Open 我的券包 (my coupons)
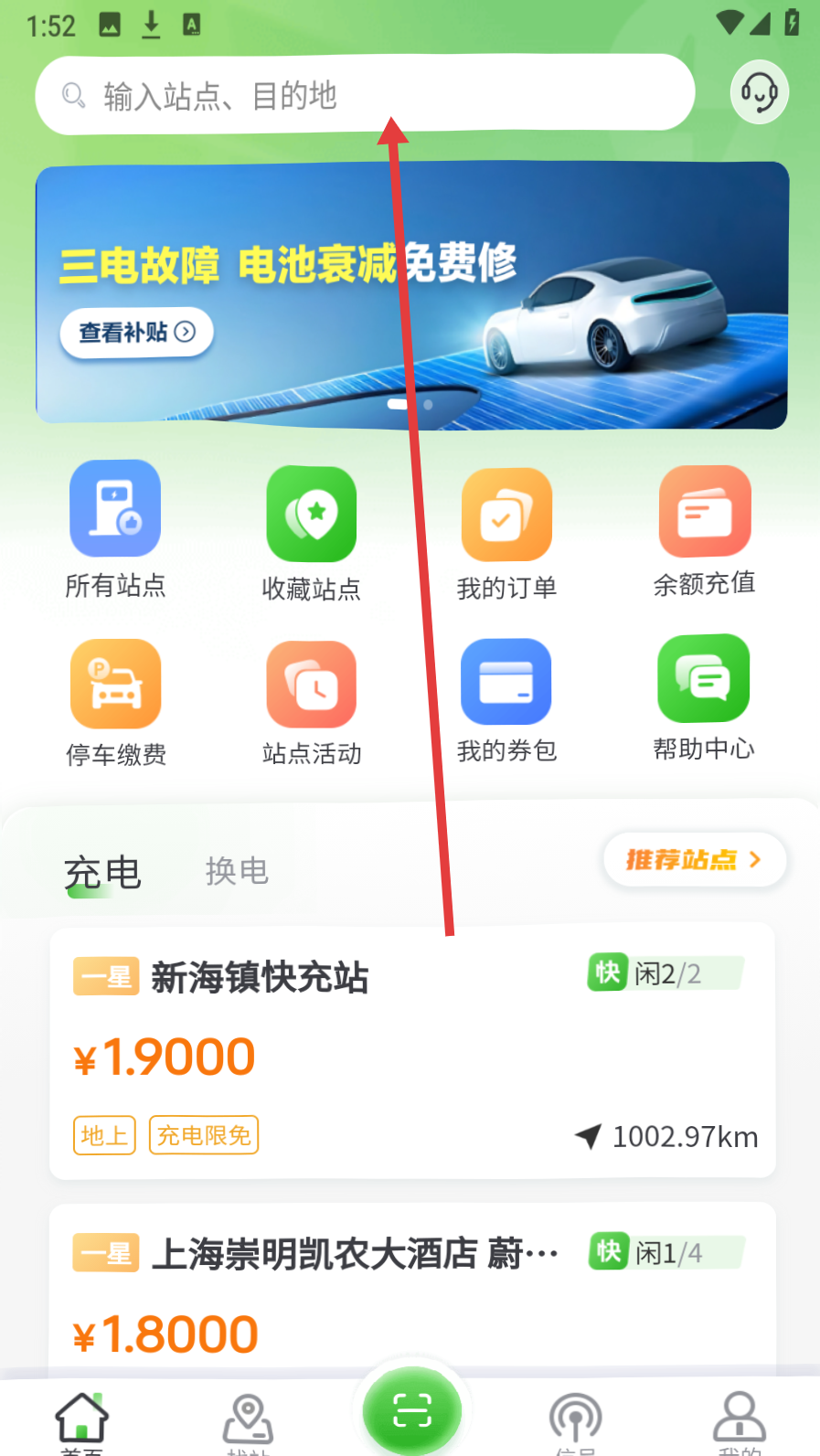This screenshot has height=1456, width=820. tap(506, 700)
